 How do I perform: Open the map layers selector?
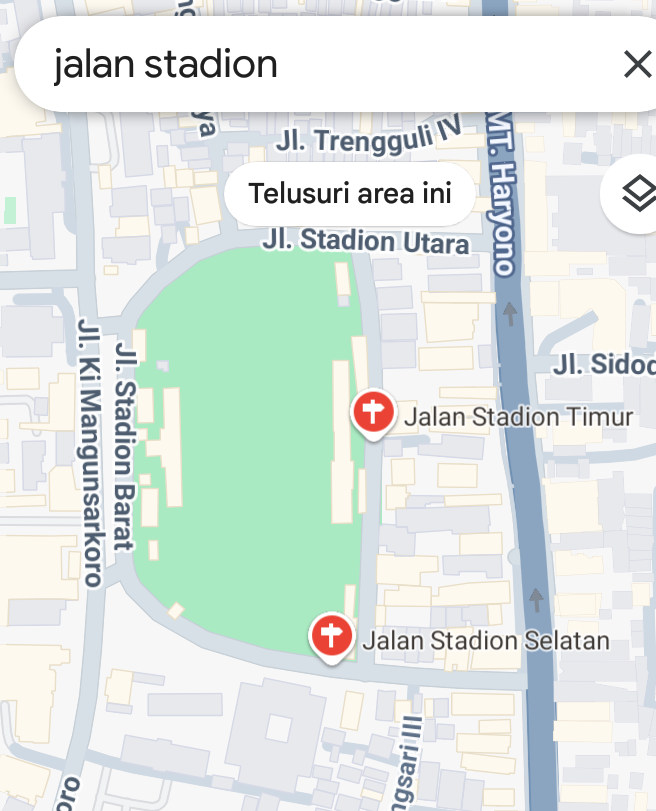click(x=636, y=193)
